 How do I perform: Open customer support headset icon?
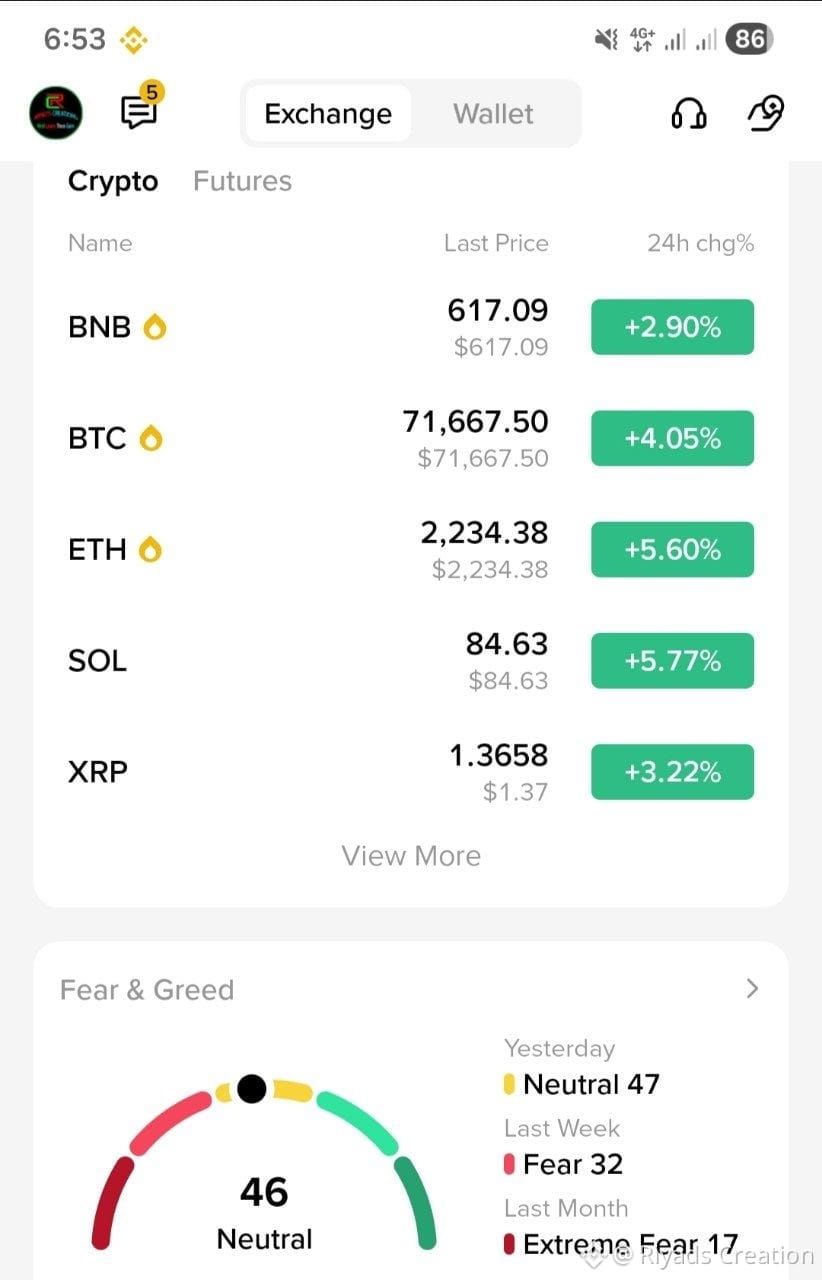tap(689, 113)
